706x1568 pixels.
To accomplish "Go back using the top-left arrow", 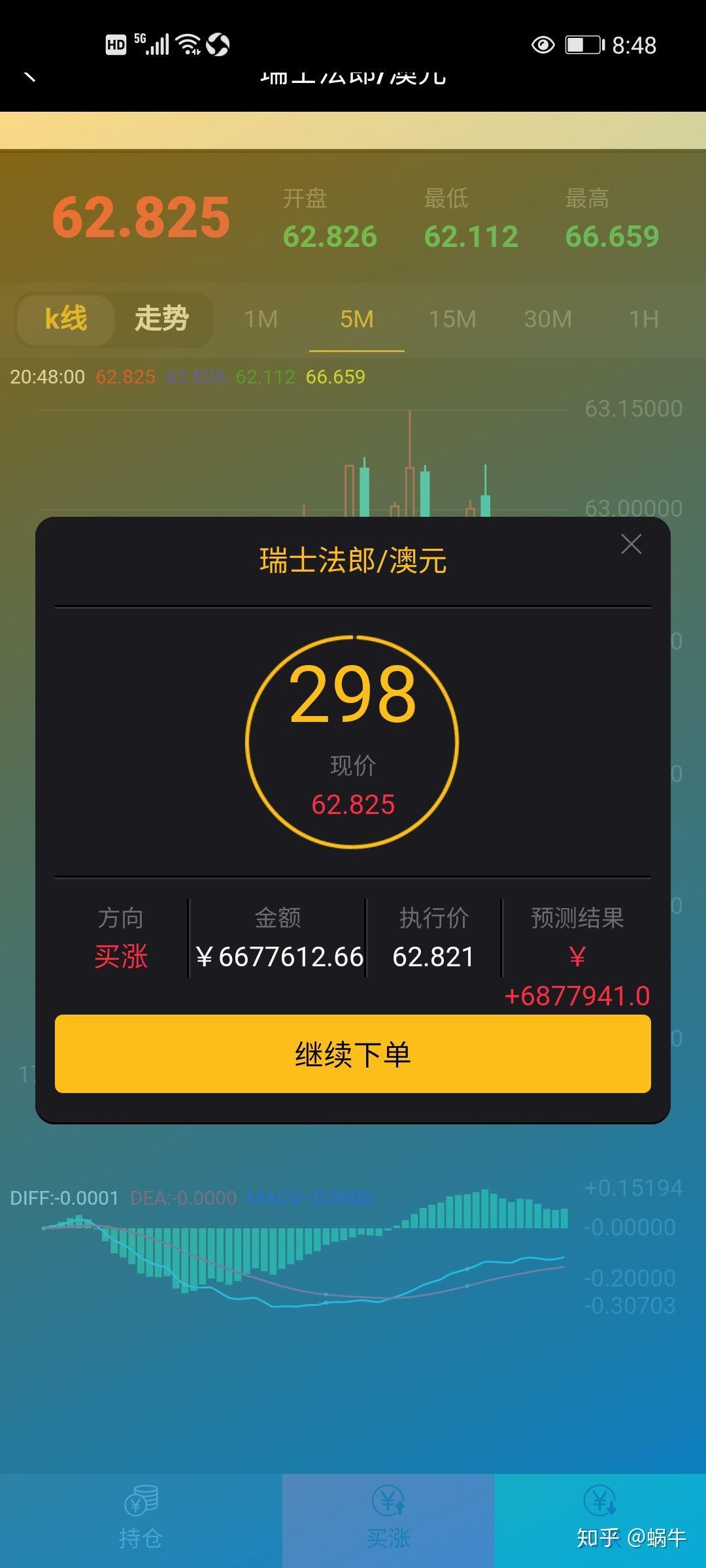I will pyautogui.click(x=29, y=76).
